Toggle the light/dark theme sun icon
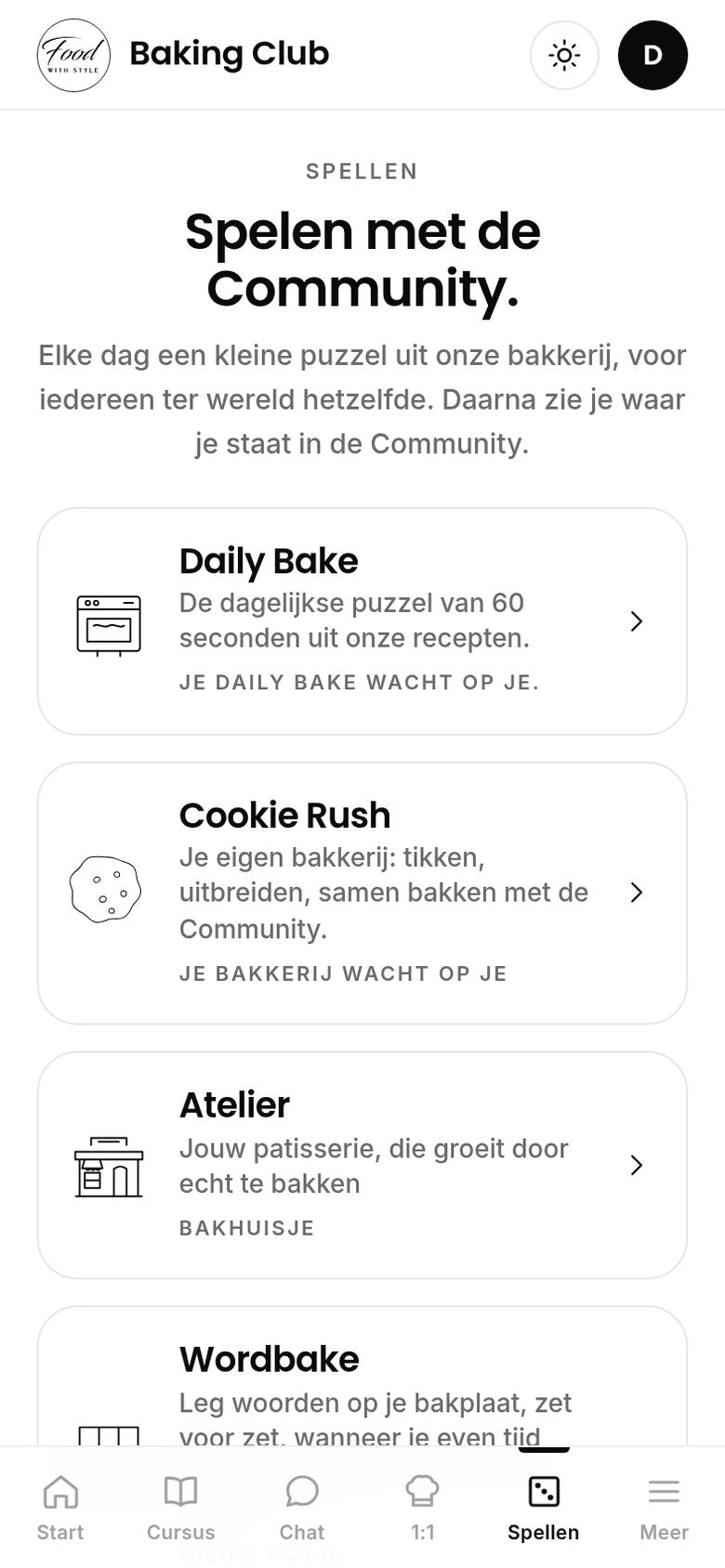 (564, 55)
